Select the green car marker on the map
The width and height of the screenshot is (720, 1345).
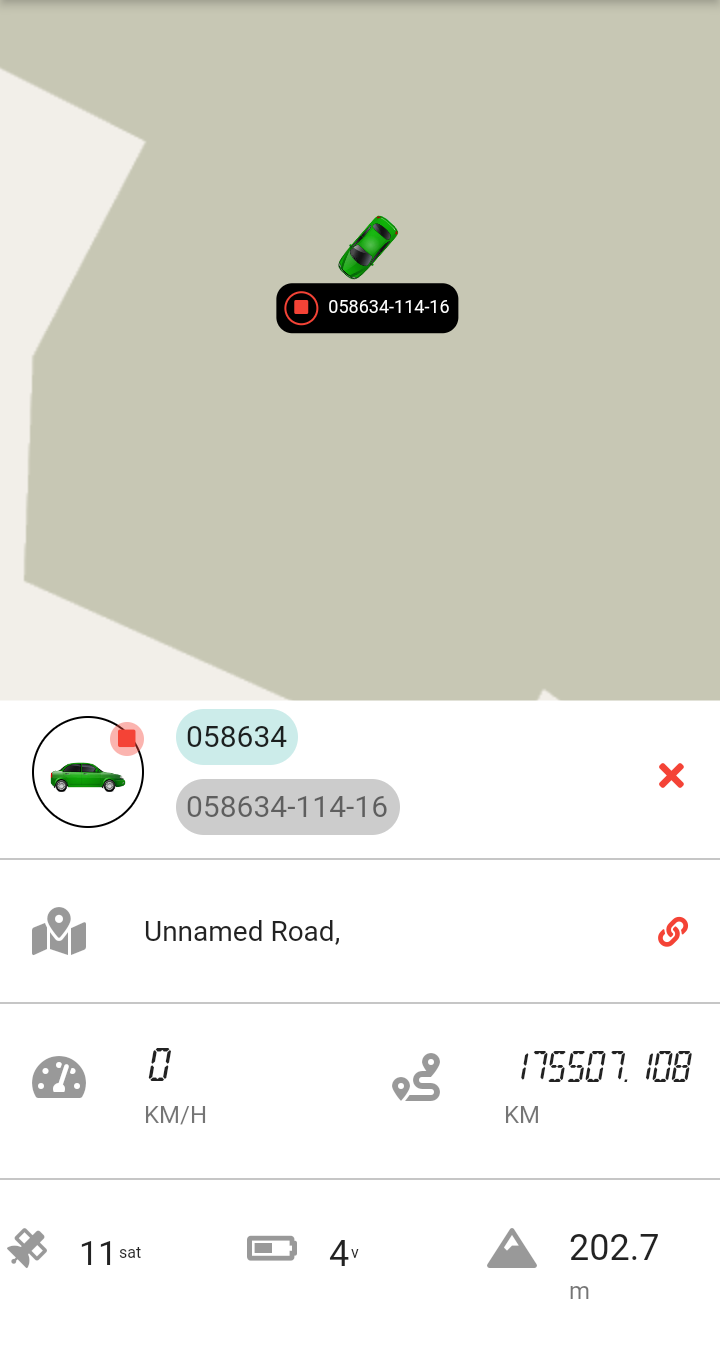coord(367,245)
